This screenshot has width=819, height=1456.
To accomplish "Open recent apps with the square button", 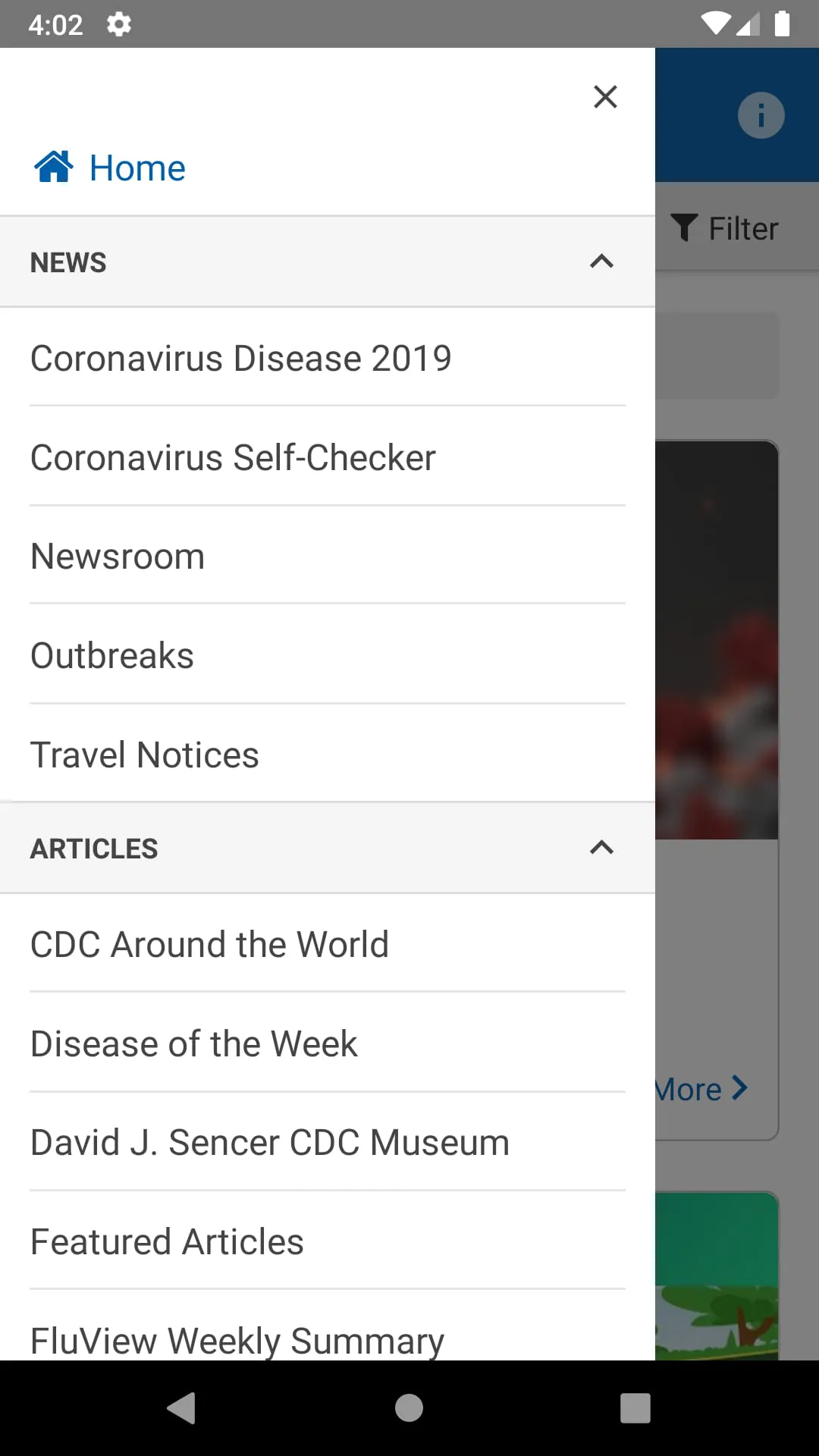I will point(635,1408).
